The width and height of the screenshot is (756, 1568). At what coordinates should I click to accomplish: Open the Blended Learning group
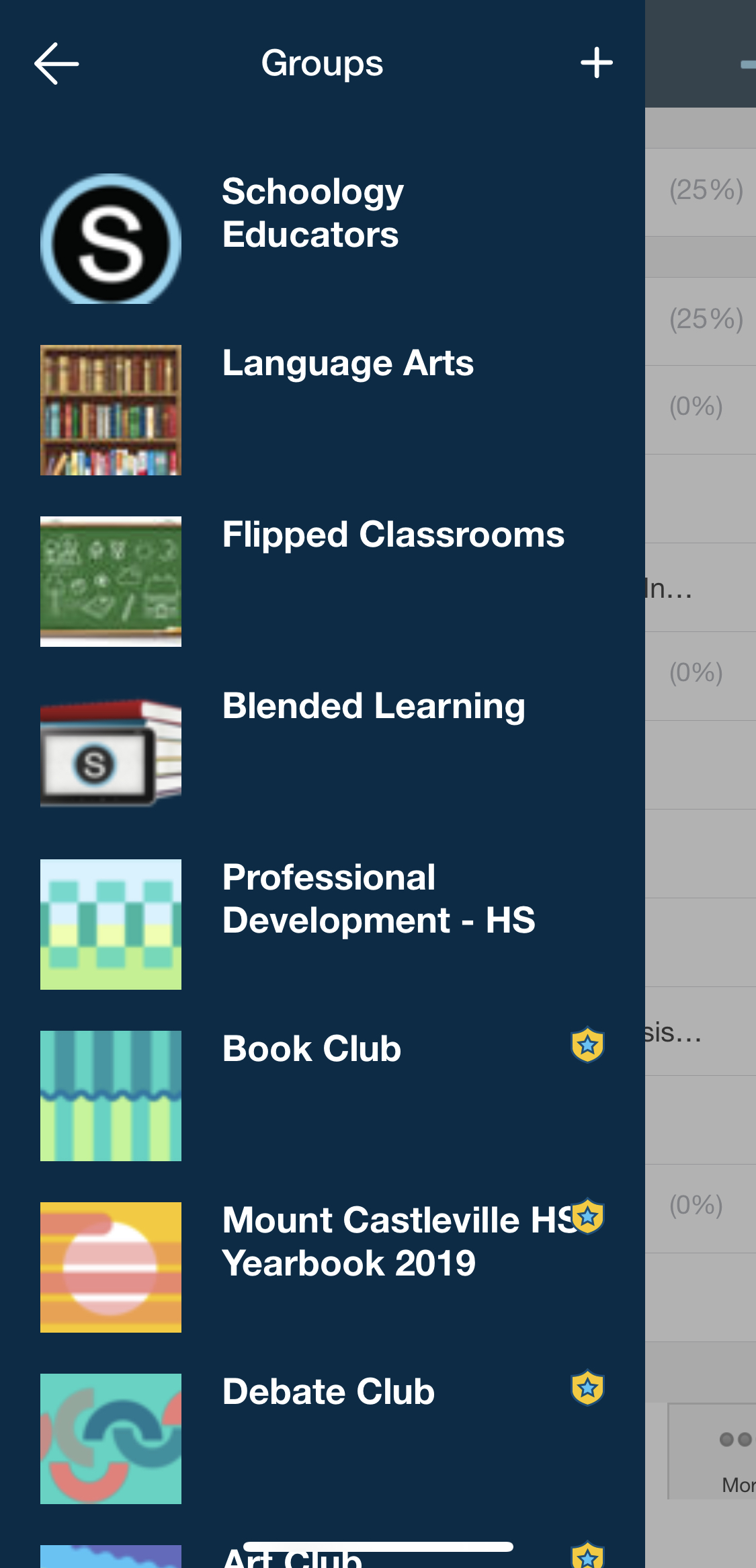373,707
